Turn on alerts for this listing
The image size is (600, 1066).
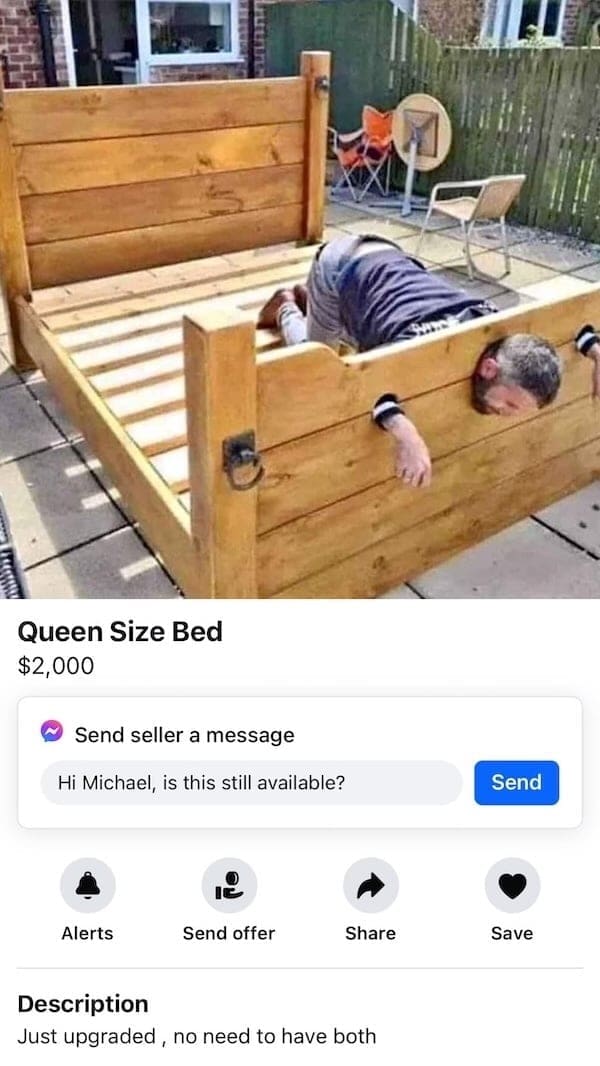coord(88,886)
